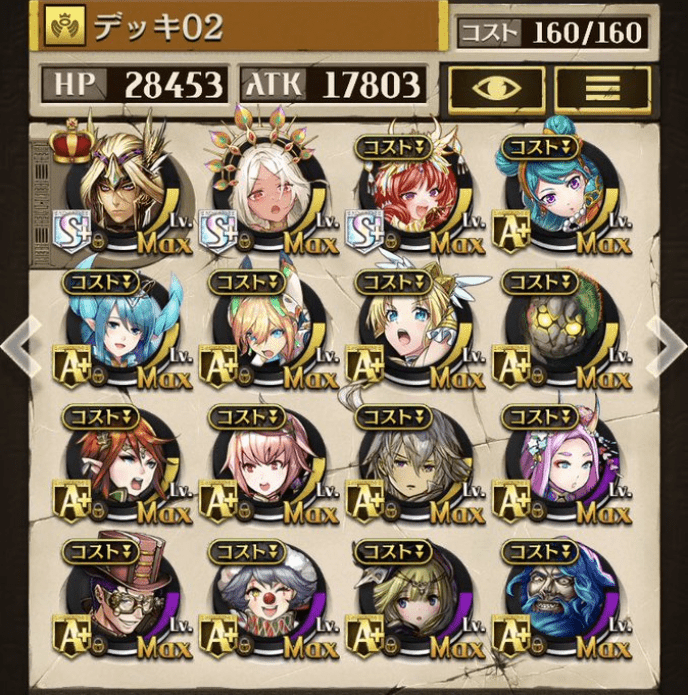Open the list menu button
The image size is (688, 695).
[x=602, y=89]
